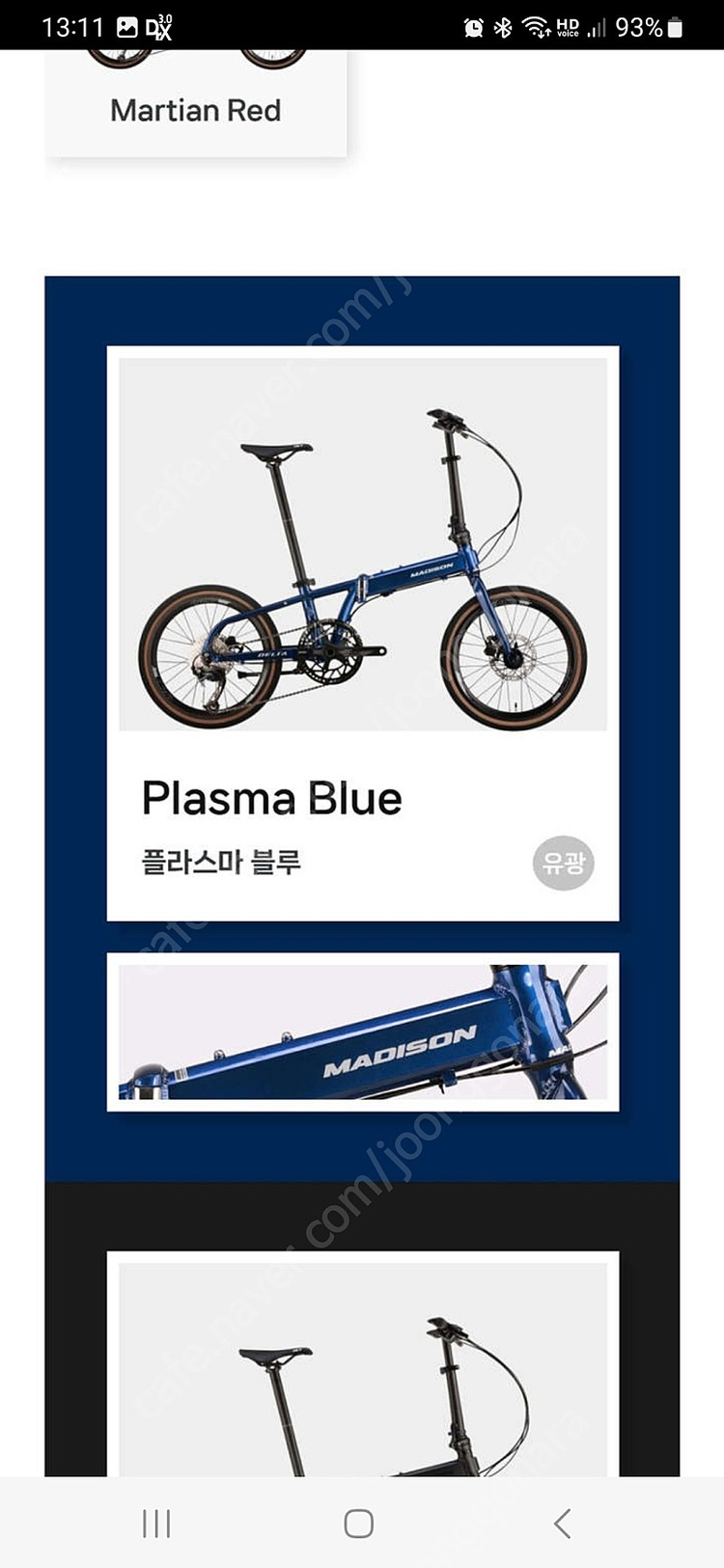The image size is (724, 1568).
Task: Tap the Recents button in navigation bar
Action: point(154,1523)
